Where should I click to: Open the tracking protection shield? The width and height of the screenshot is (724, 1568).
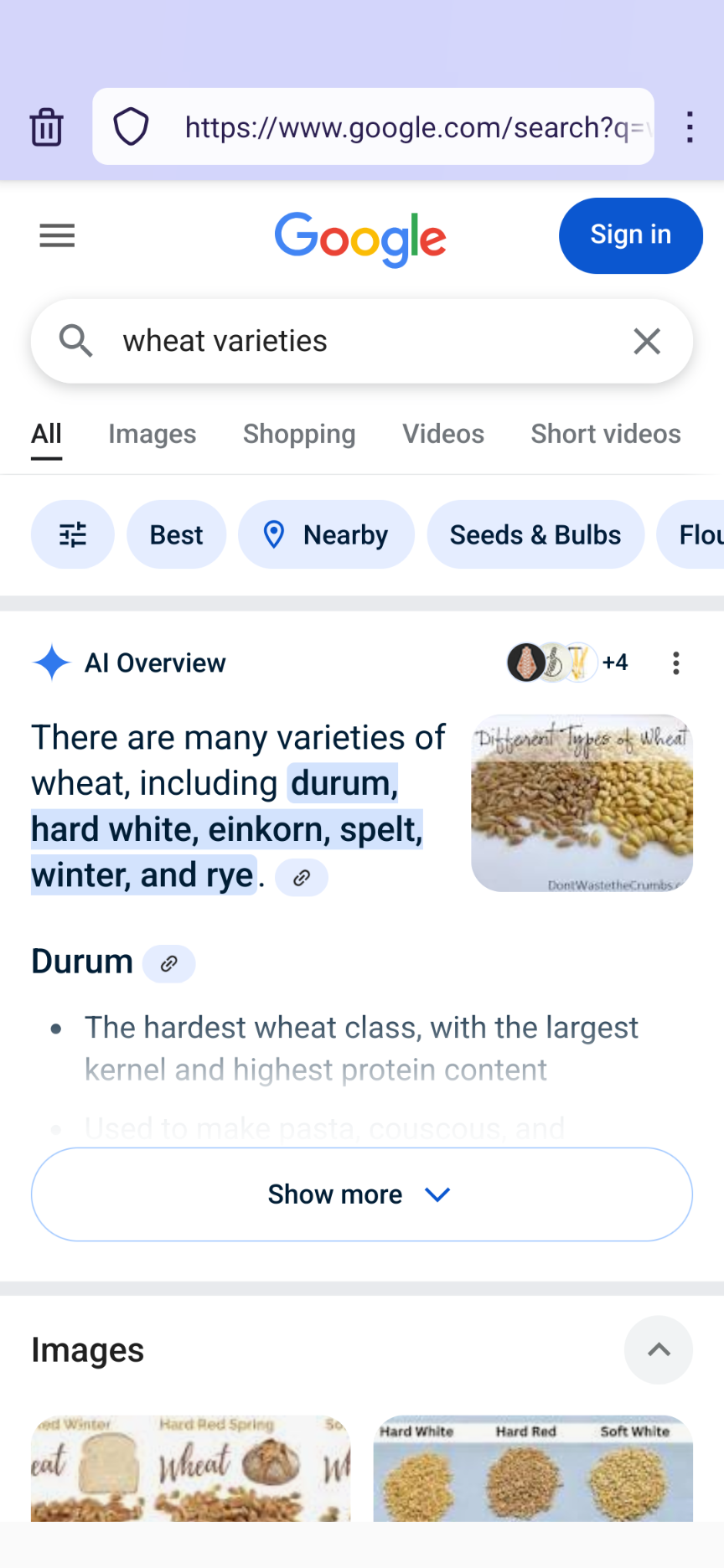tap(131, 127)
